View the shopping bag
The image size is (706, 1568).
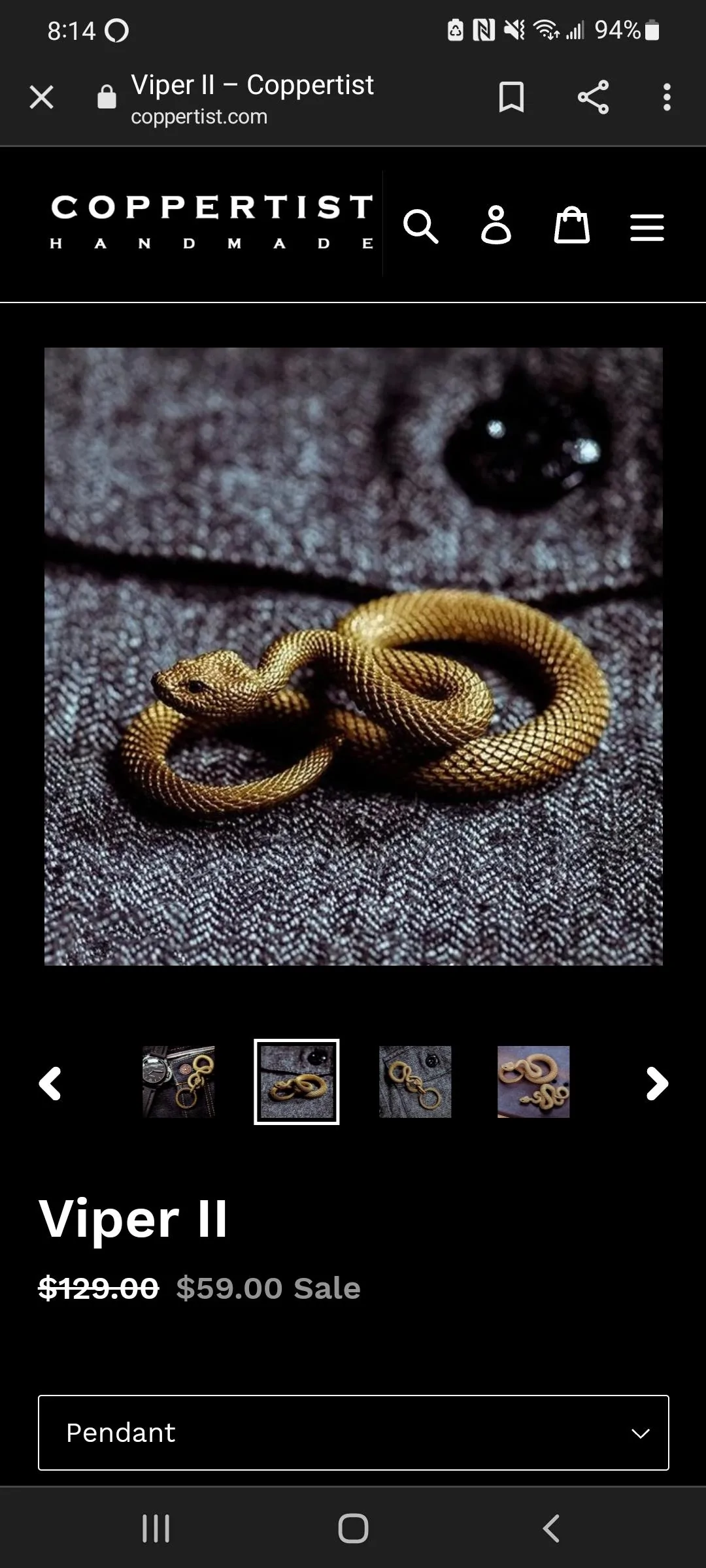[572, 225]
